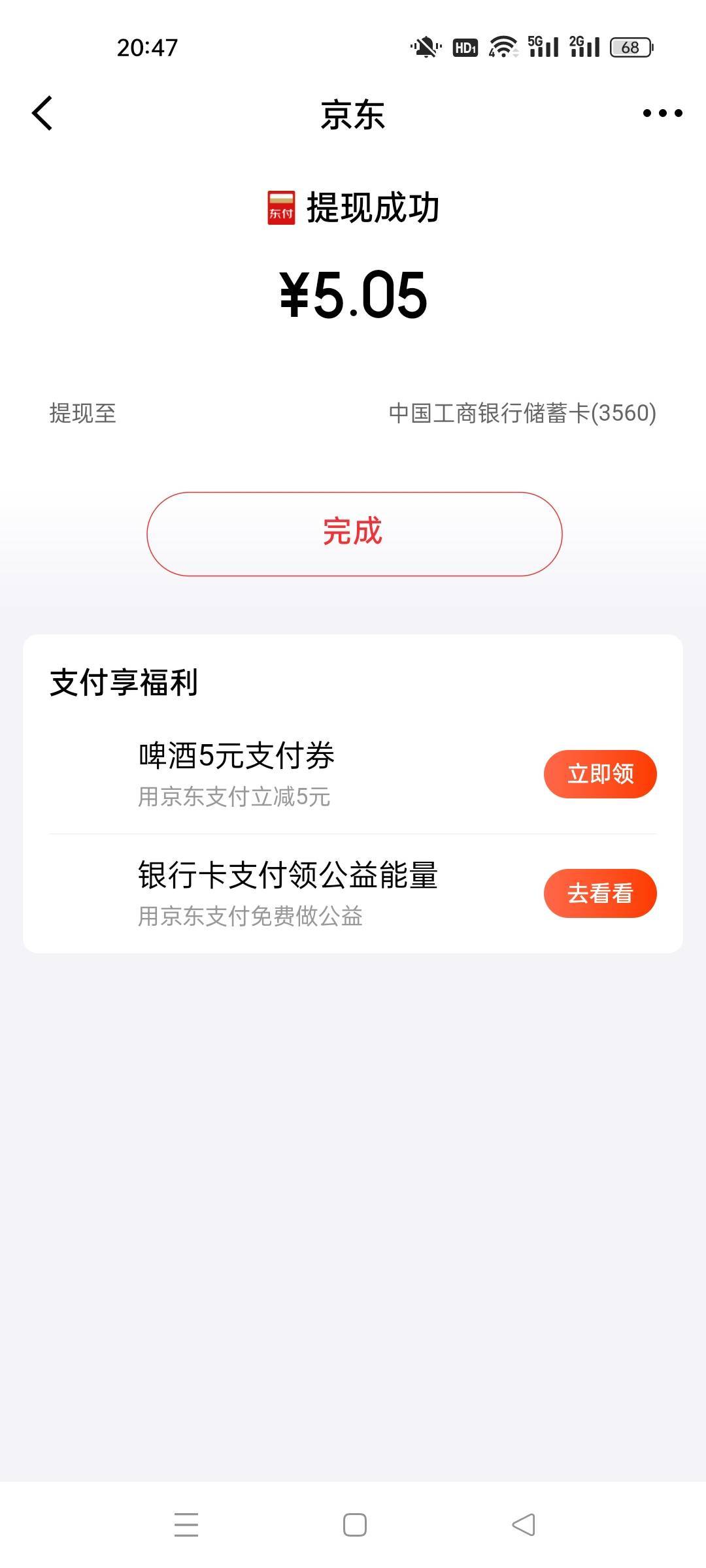Tap 去看看 for 公益能量 offer

[x=600, y=893]
